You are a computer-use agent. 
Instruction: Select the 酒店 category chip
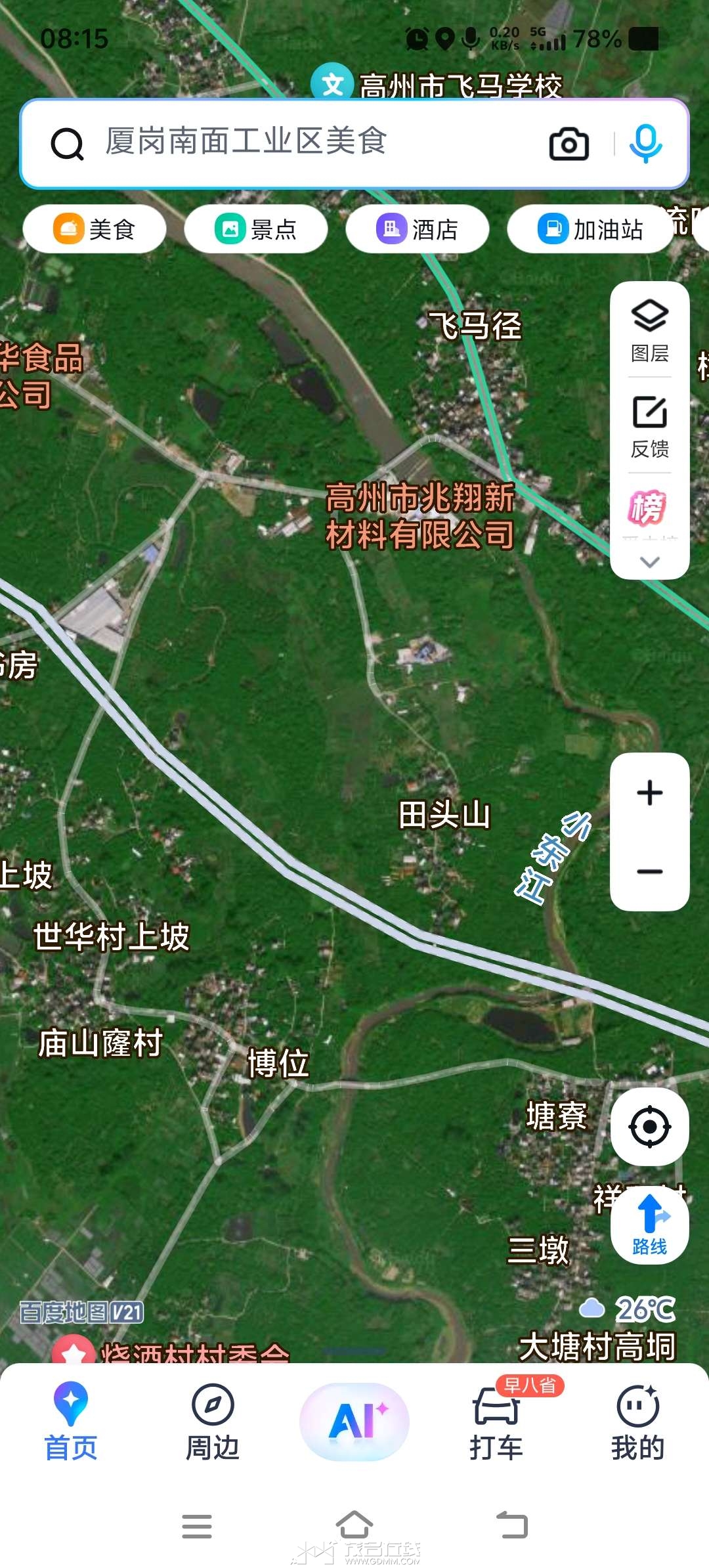418,229
